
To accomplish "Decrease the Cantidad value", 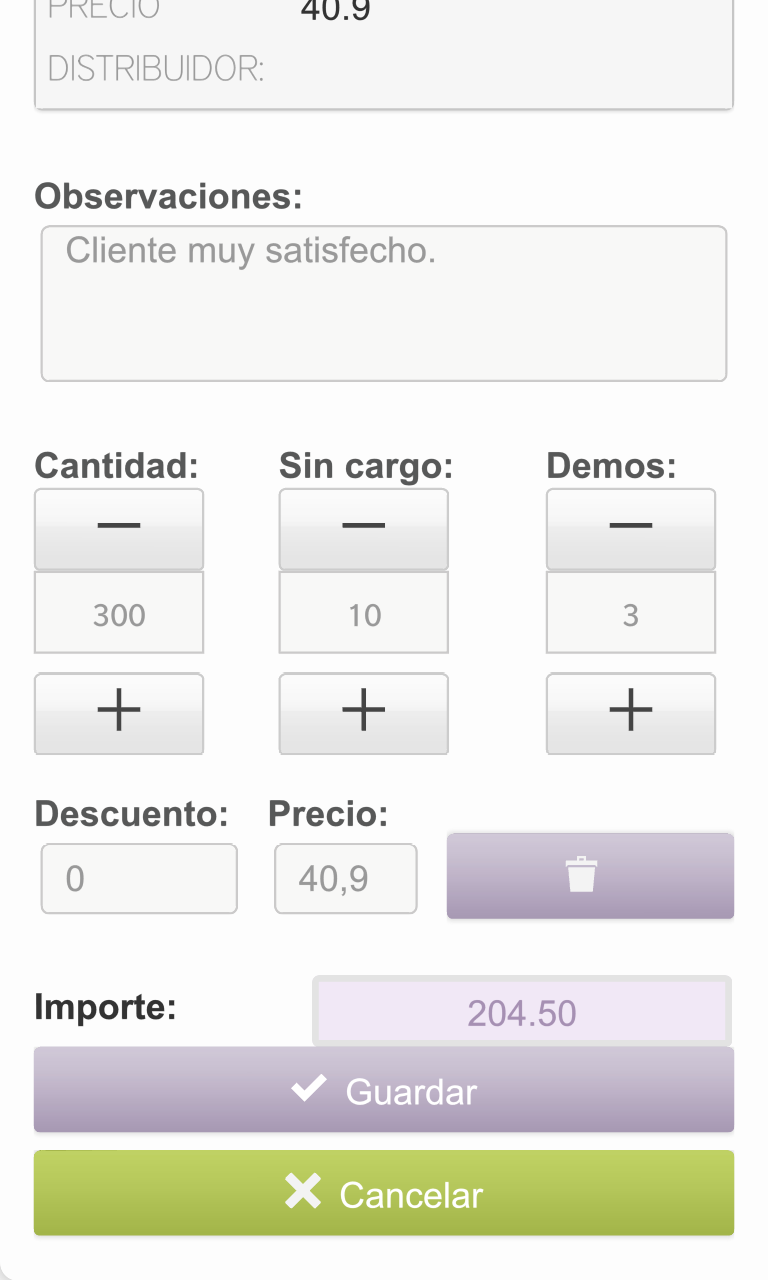I will [119, 529].
